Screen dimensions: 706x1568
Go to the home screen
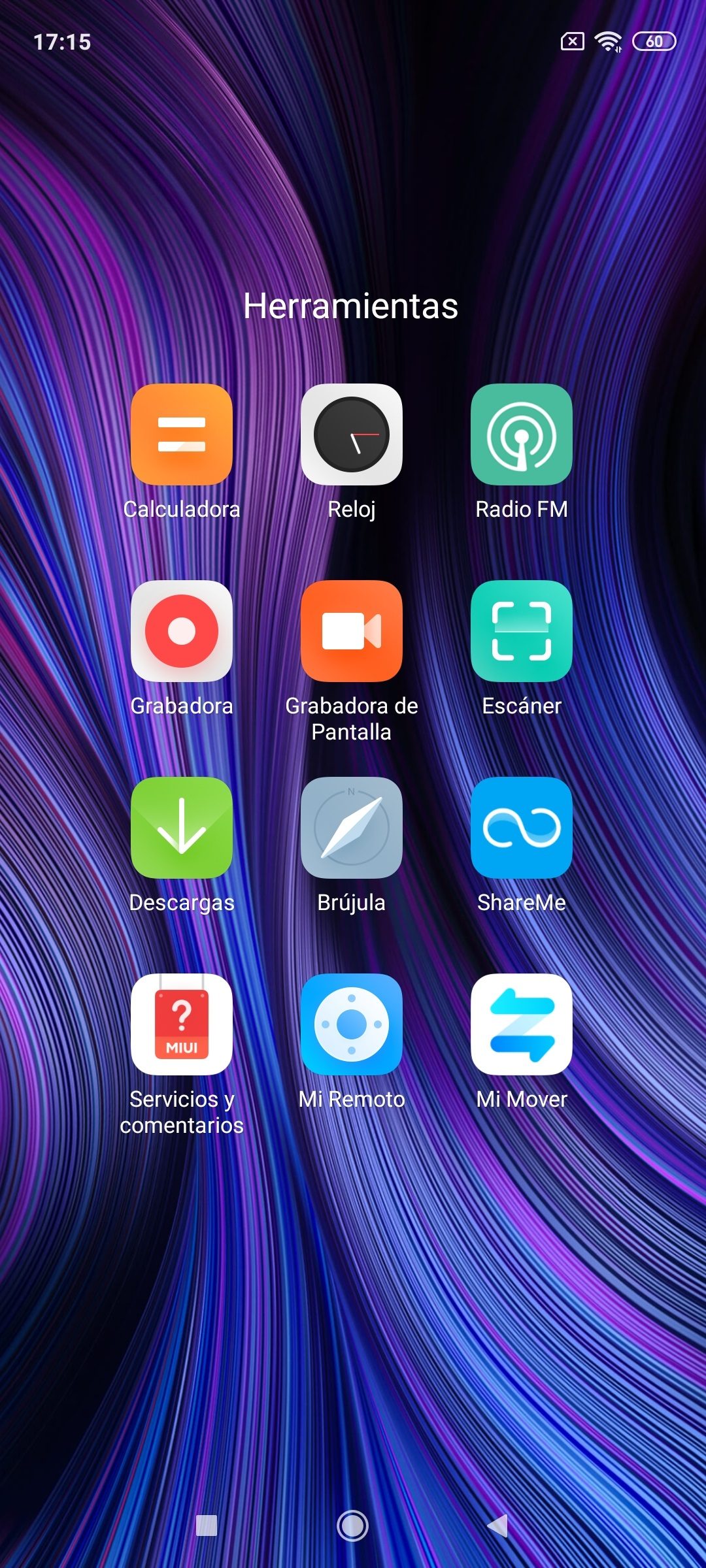(352, 1526)
